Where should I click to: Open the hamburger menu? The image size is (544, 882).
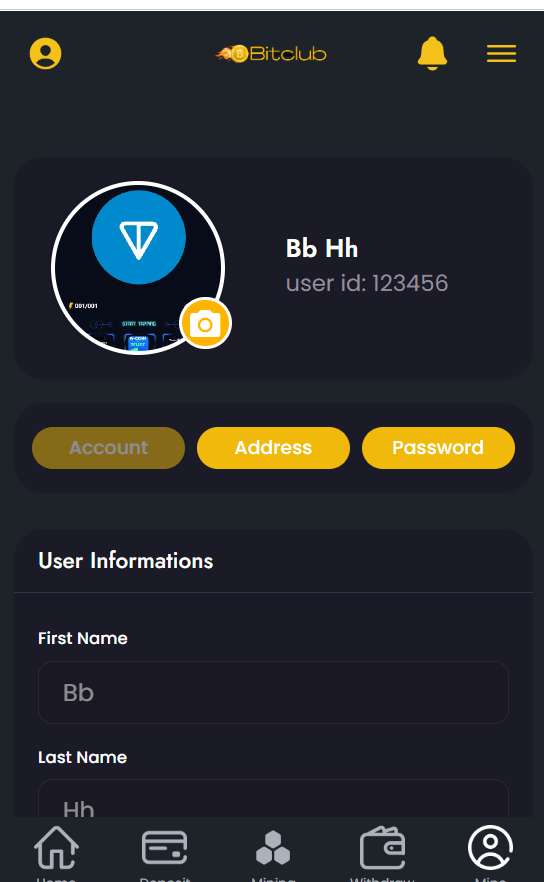[501, 53]
